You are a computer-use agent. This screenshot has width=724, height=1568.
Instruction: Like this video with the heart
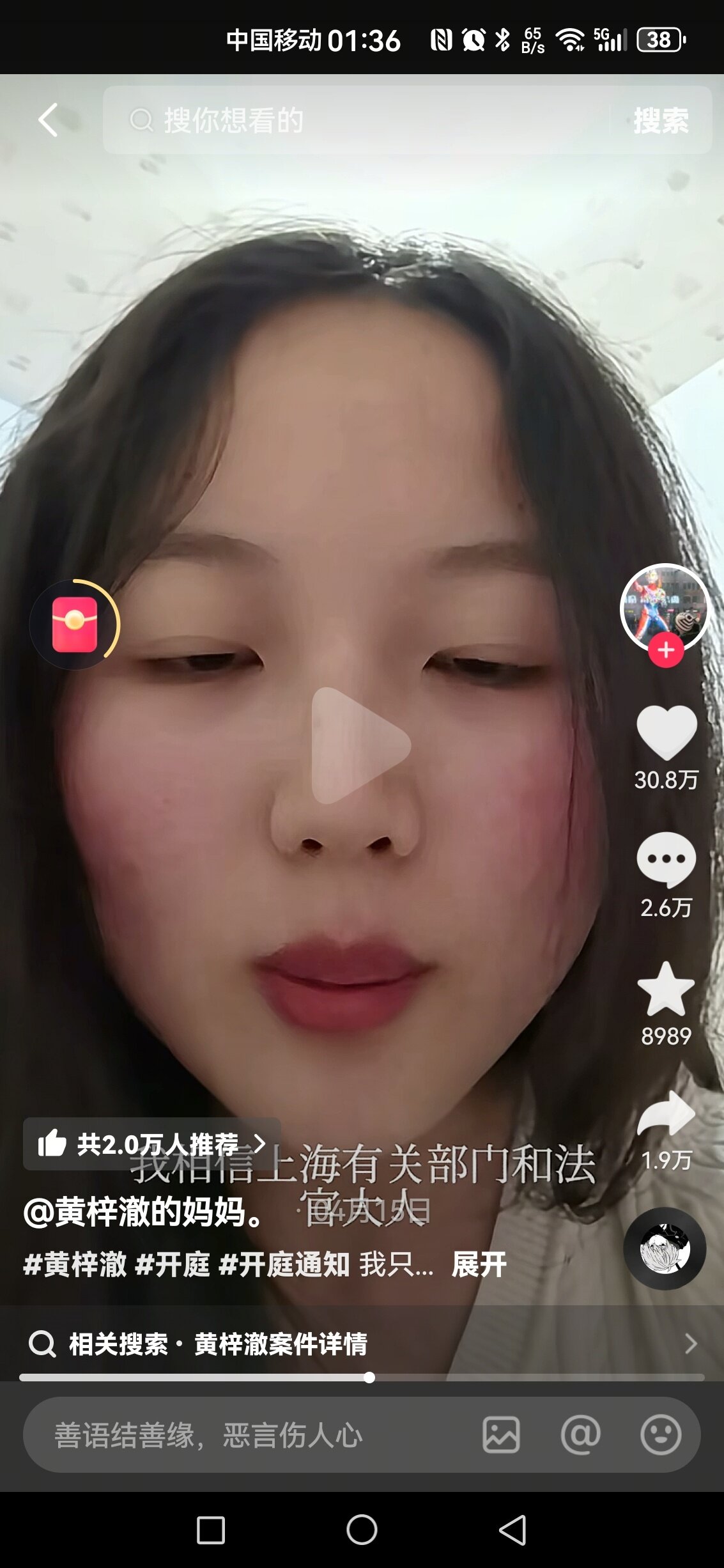(666, 733)
